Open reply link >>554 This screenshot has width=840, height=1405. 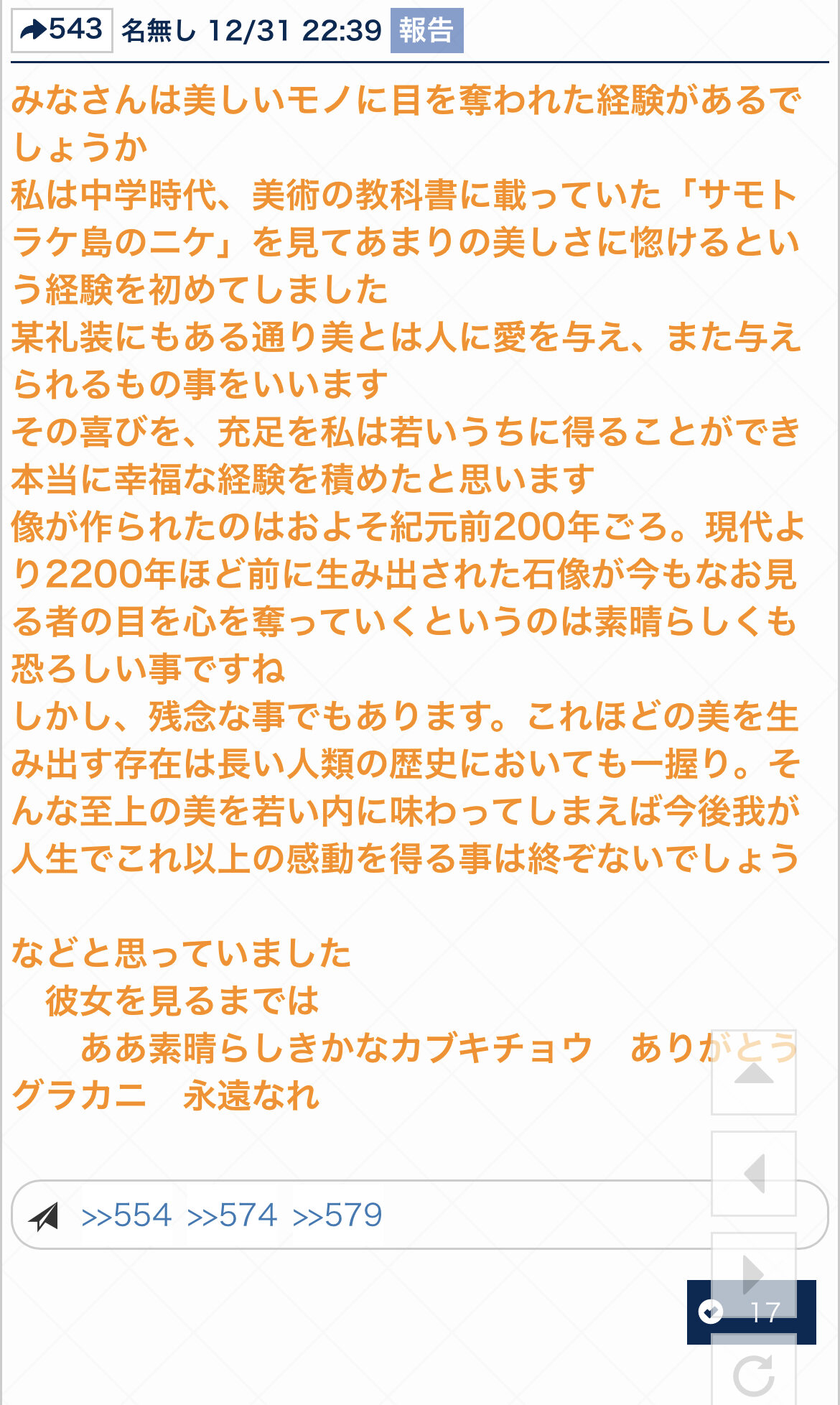coord(126,1215)
